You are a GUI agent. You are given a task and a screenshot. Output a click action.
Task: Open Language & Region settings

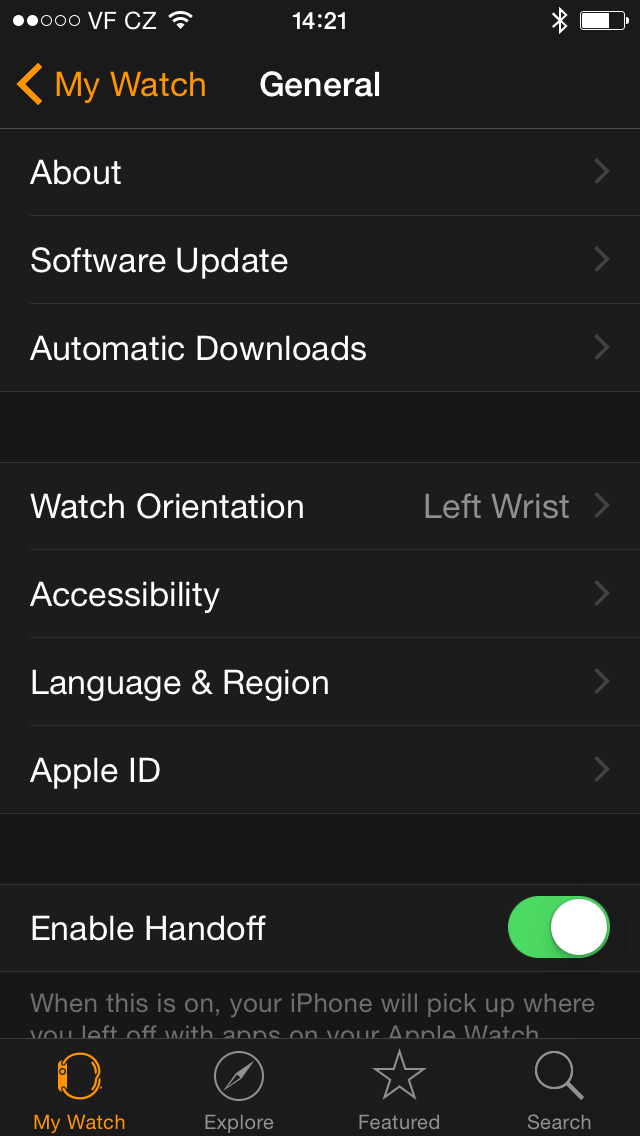point(320,682)
